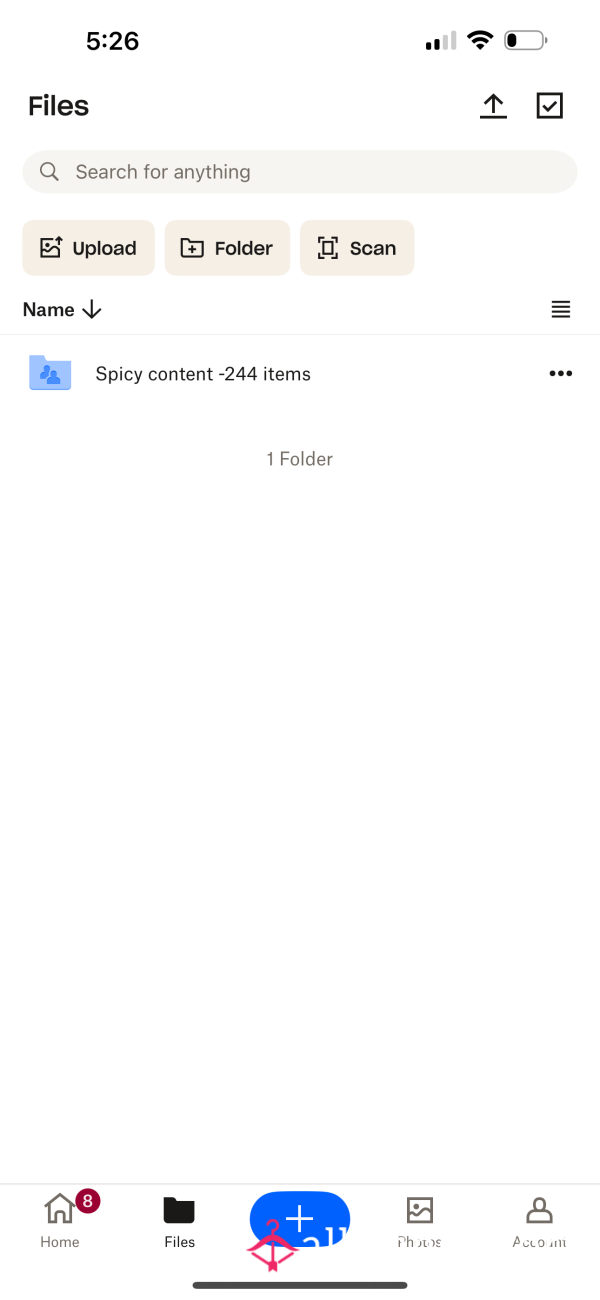
Task: Start a document Scan
Action: click(x=357, y=248)
